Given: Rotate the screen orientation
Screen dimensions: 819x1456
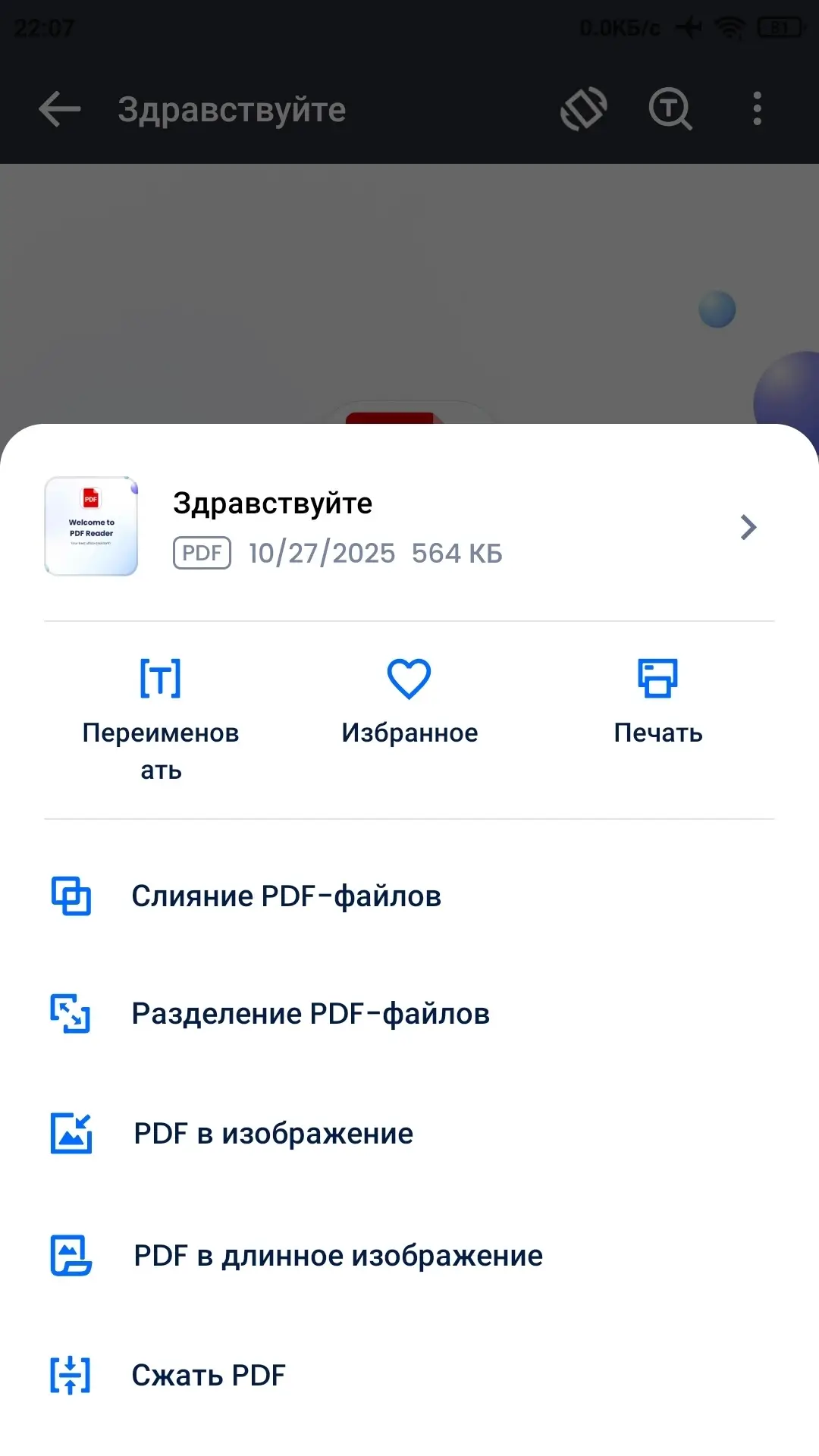Looking at the screenshot, I should 583,109.
